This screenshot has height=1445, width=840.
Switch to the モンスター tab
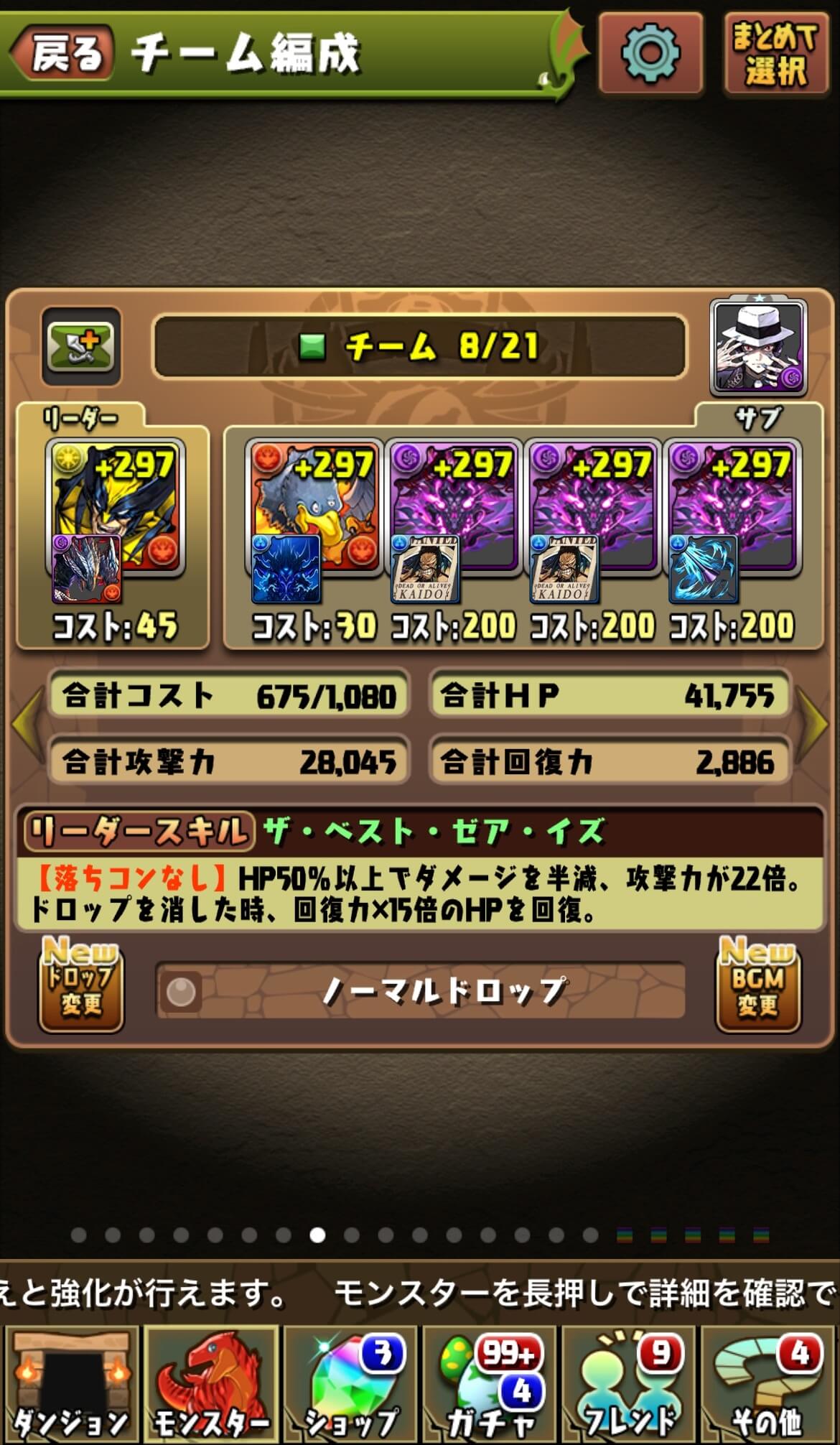(x=210, y=1386)
